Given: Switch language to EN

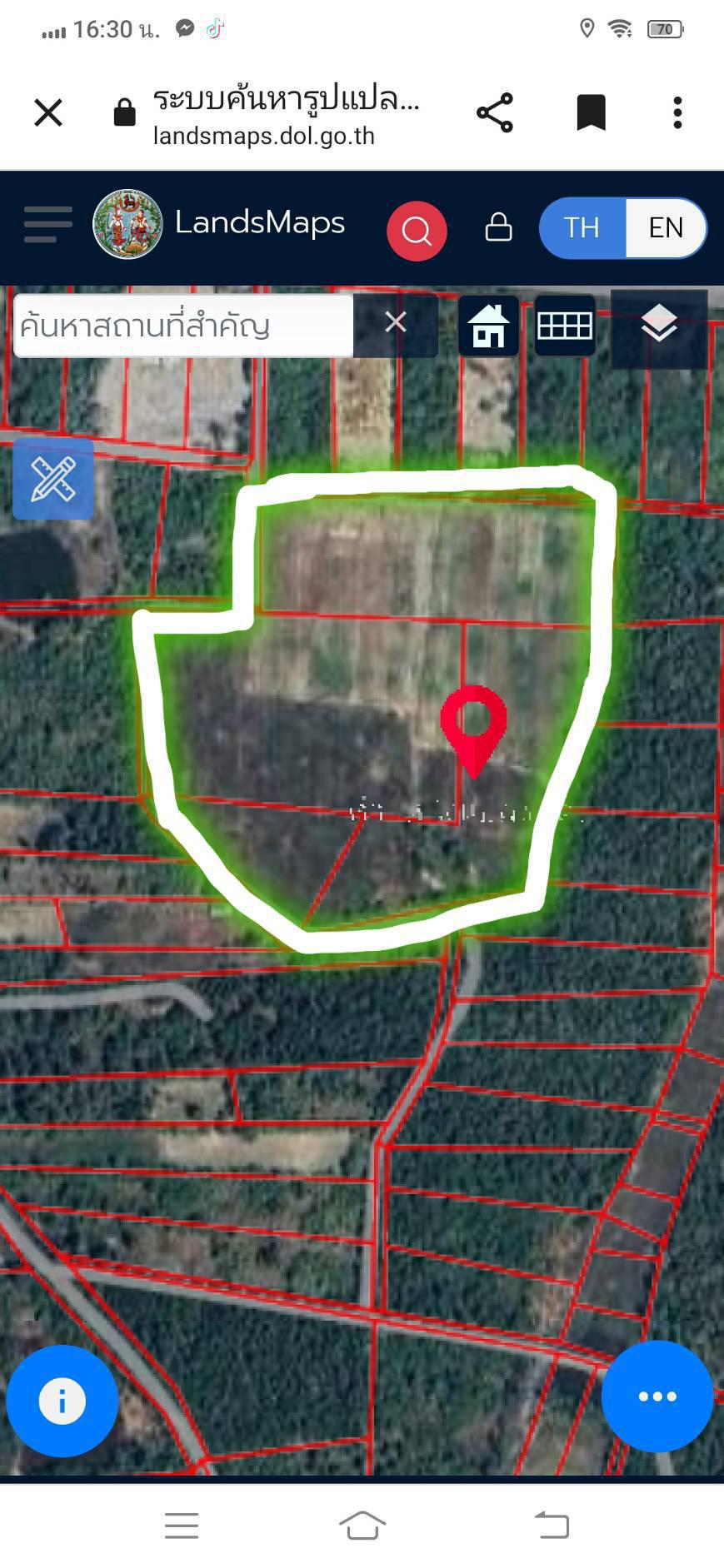Looking at the screenshot, I should [666, 228].
